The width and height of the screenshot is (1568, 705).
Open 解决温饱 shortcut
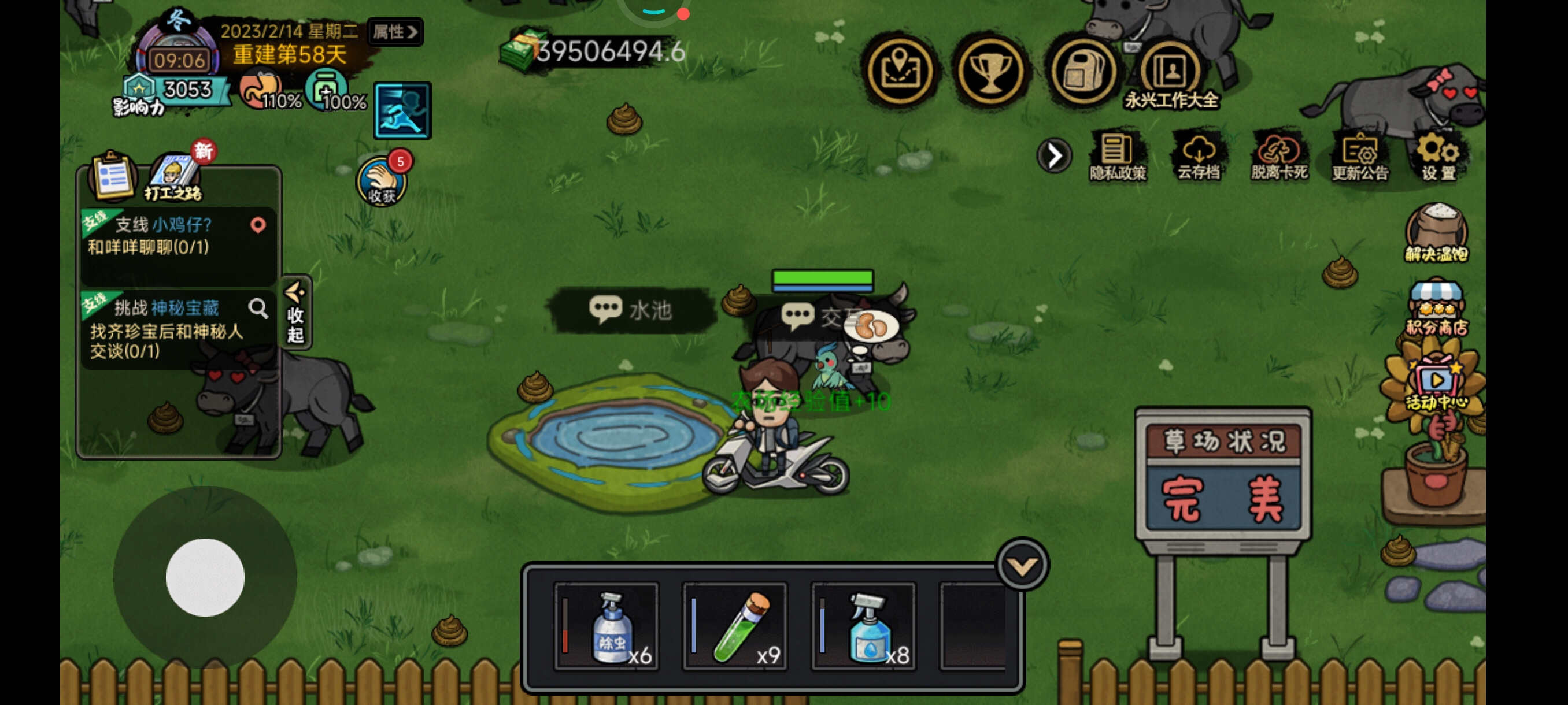point(1437,234)
